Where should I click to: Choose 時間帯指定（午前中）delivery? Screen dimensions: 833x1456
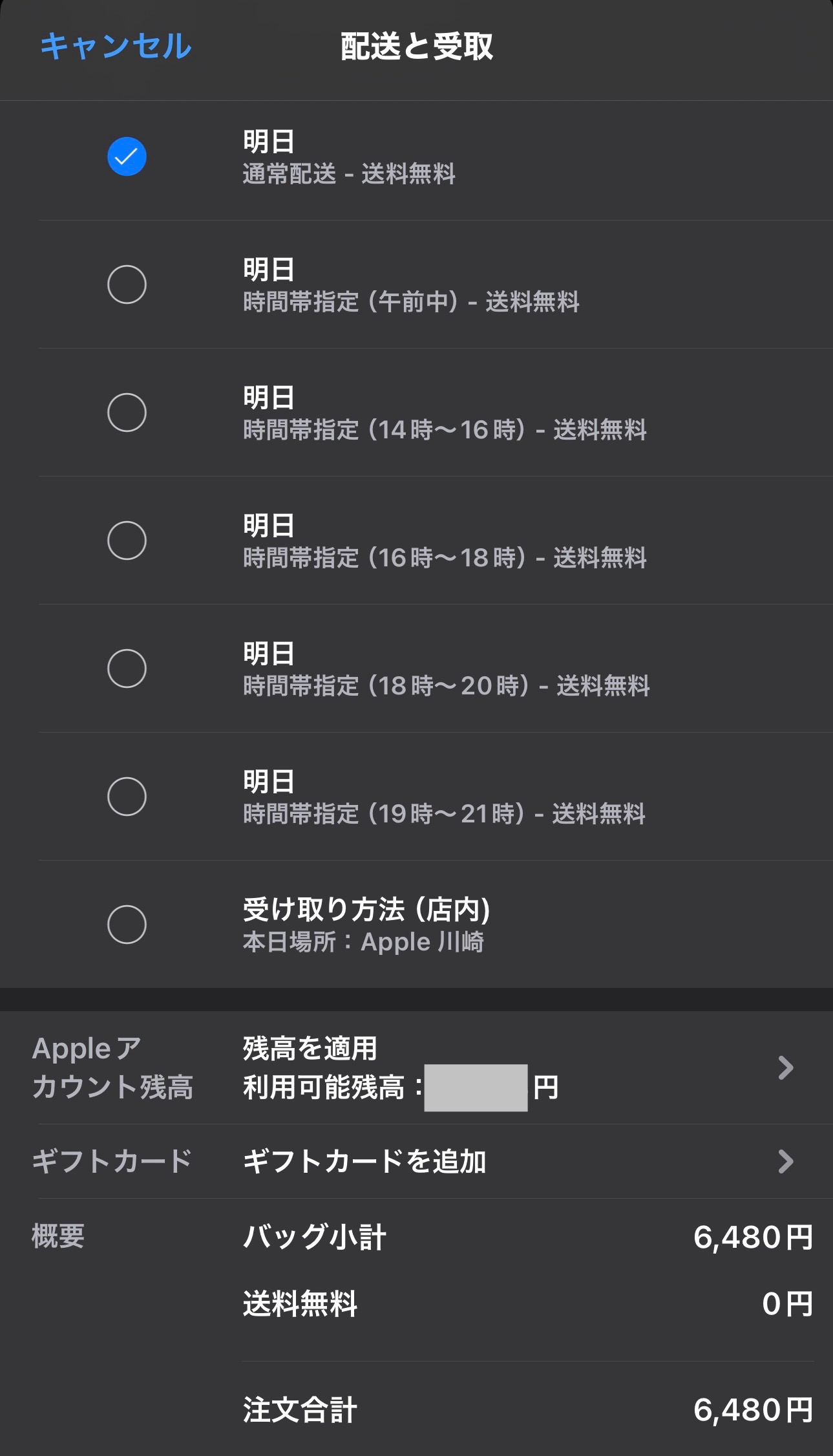(127, 284)
